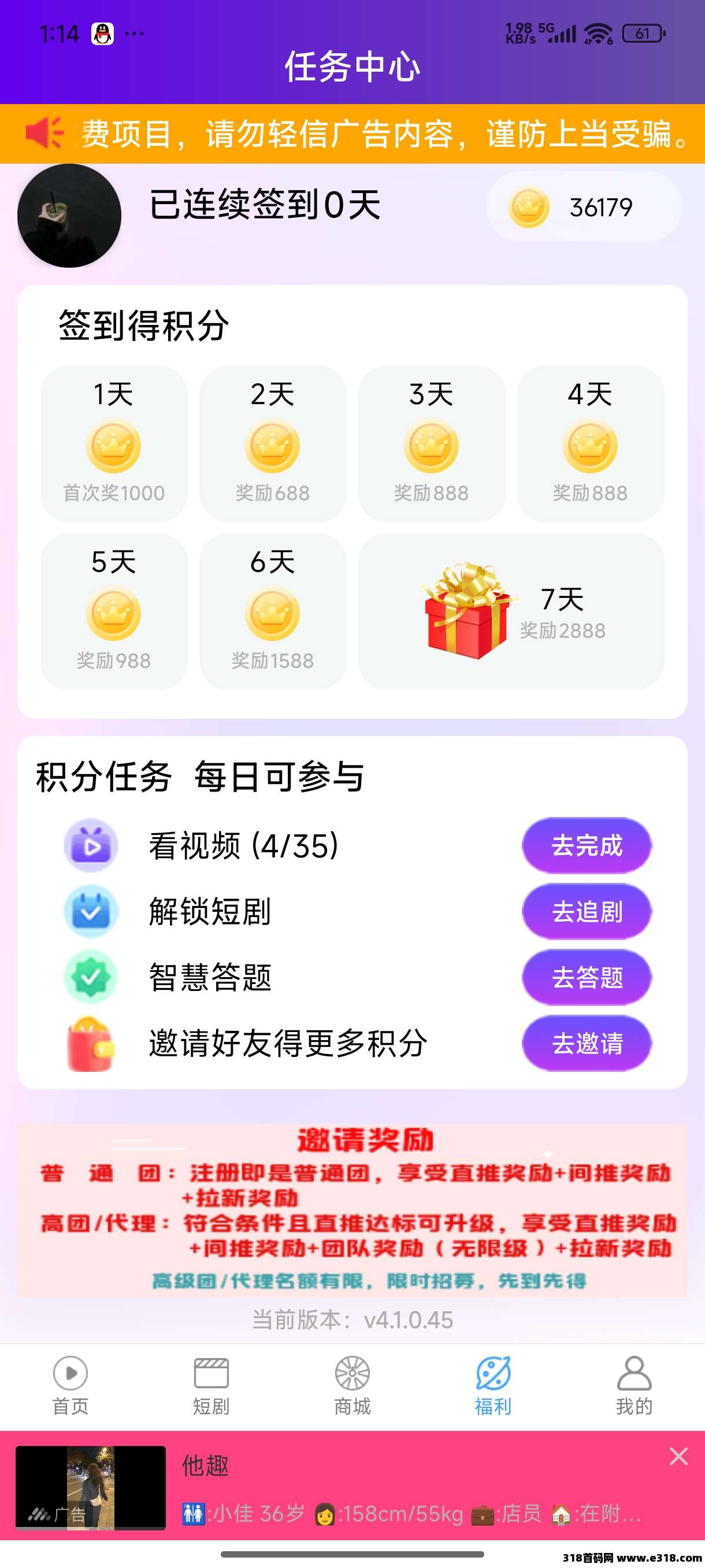
Task: Click the video player icon for 看视频 task
Action: click(x=90, y=845)
